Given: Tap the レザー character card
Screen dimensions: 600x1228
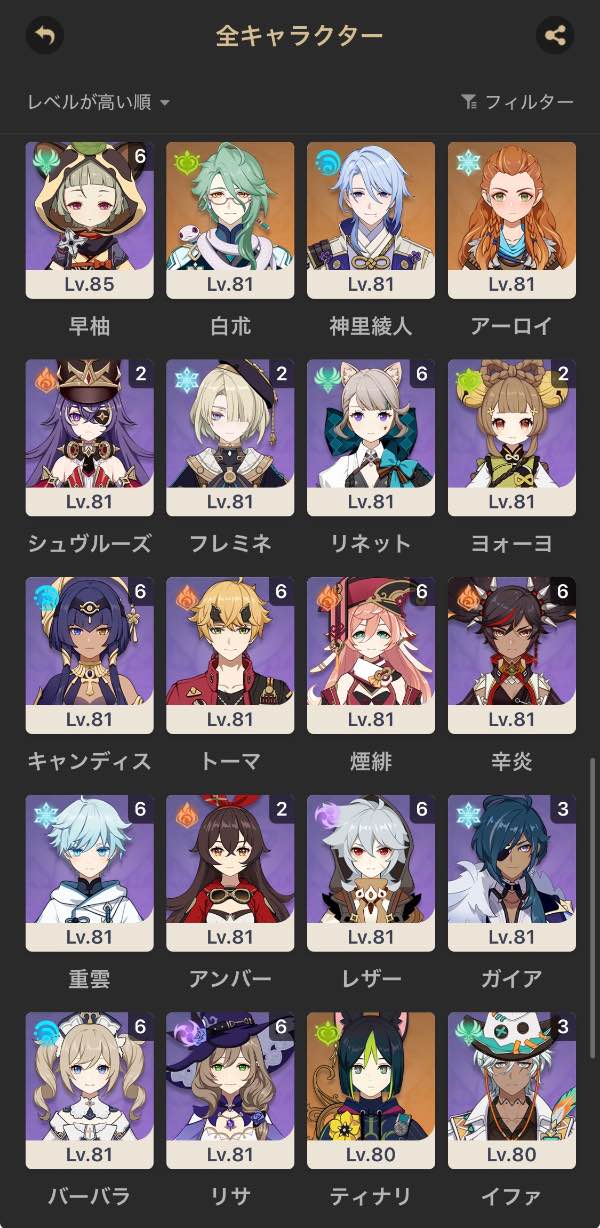Looking at the screenshot, I should coord(371,873).
